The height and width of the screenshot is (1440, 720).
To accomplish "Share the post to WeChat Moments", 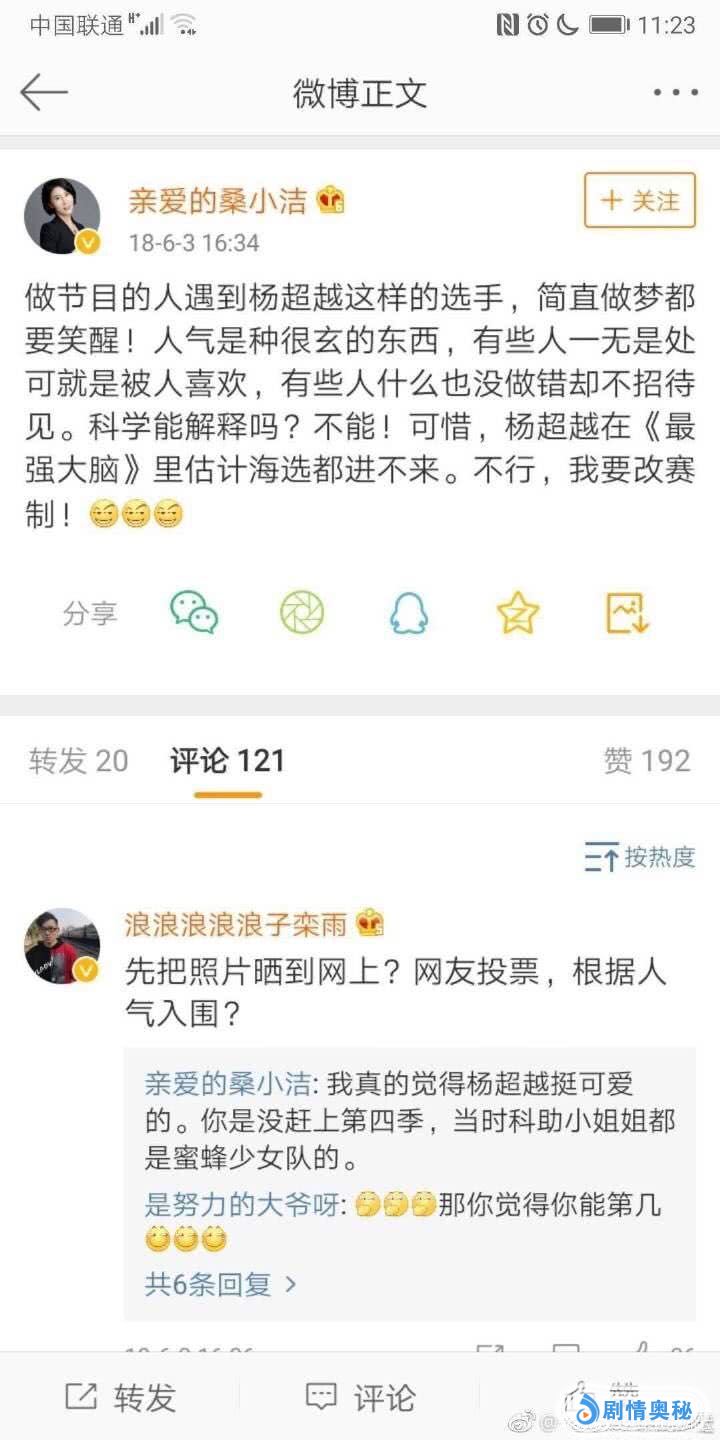I will (x=301, y=613).
